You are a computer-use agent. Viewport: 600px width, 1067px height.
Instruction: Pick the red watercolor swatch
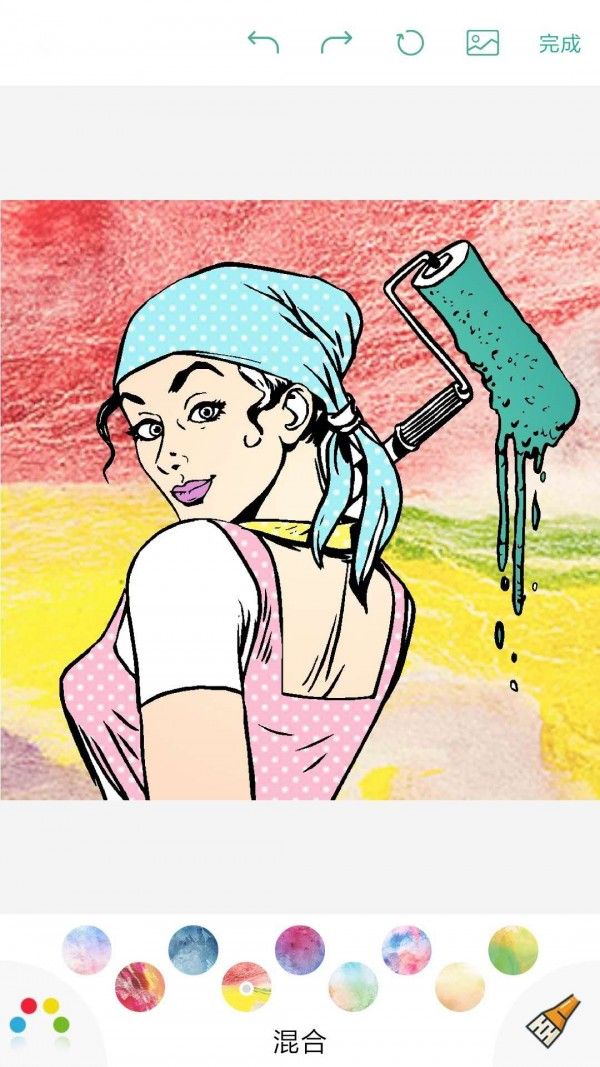(140, 986)
